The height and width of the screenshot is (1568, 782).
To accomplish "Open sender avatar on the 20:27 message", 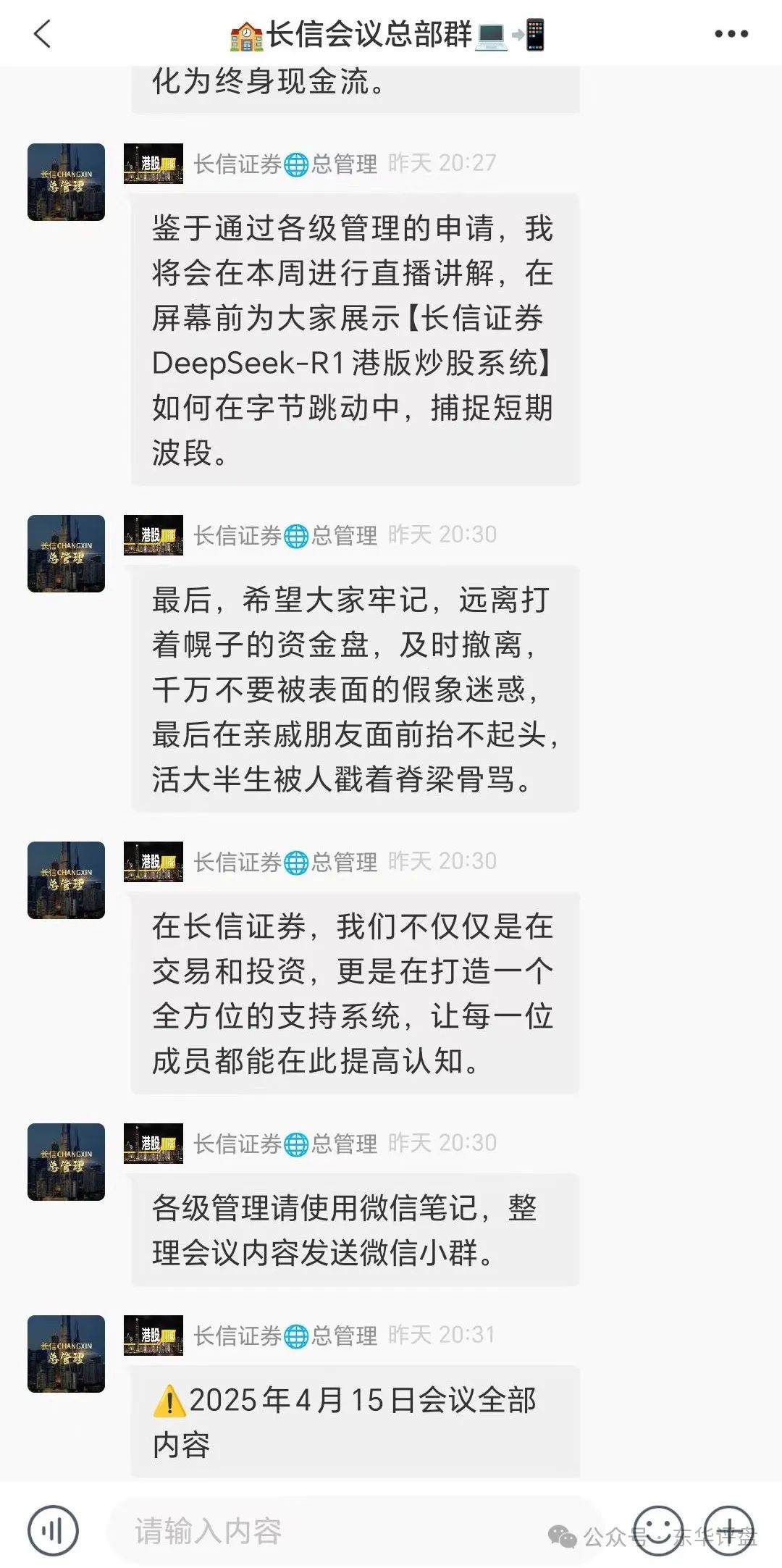I will [66, 182].
